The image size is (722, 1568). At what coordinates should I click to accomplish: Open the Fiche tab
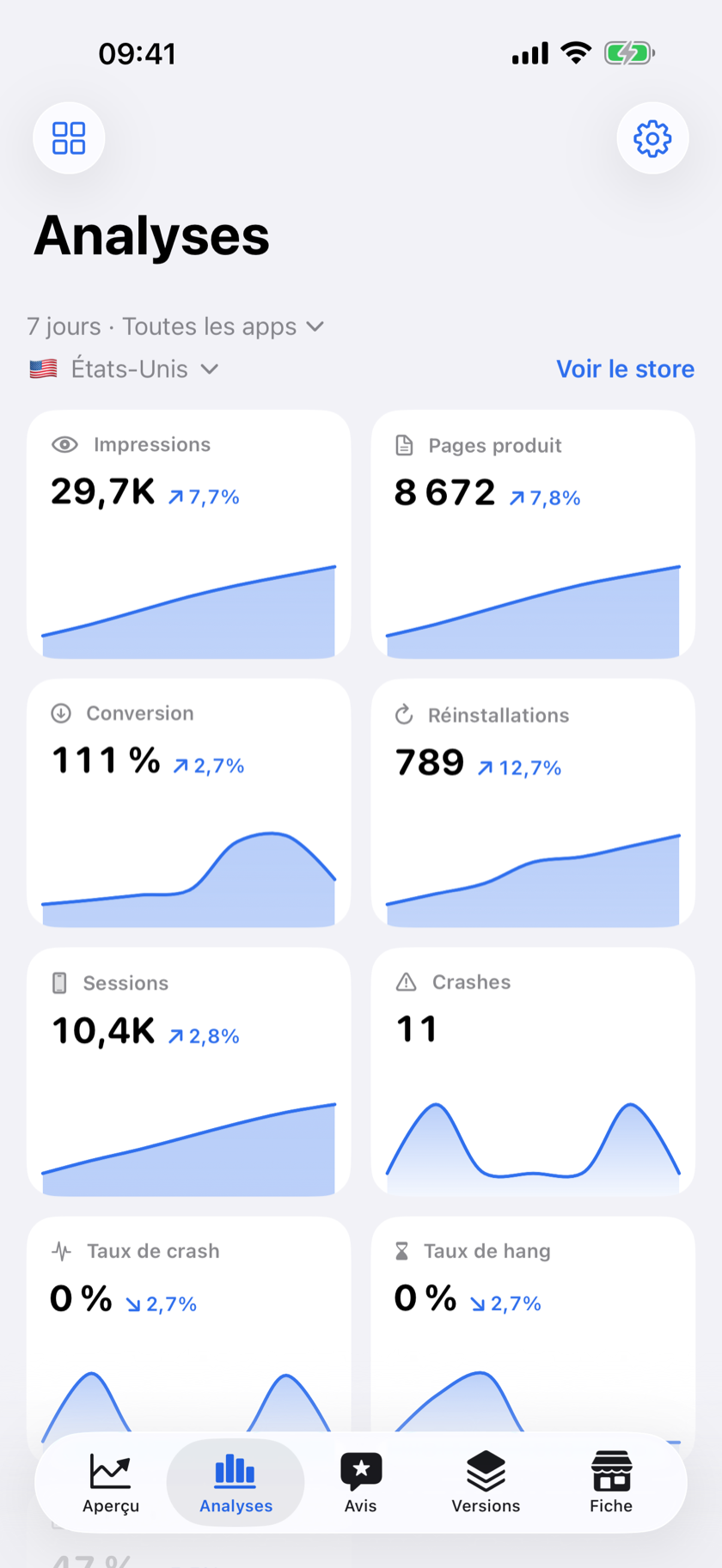(611, 1483)
